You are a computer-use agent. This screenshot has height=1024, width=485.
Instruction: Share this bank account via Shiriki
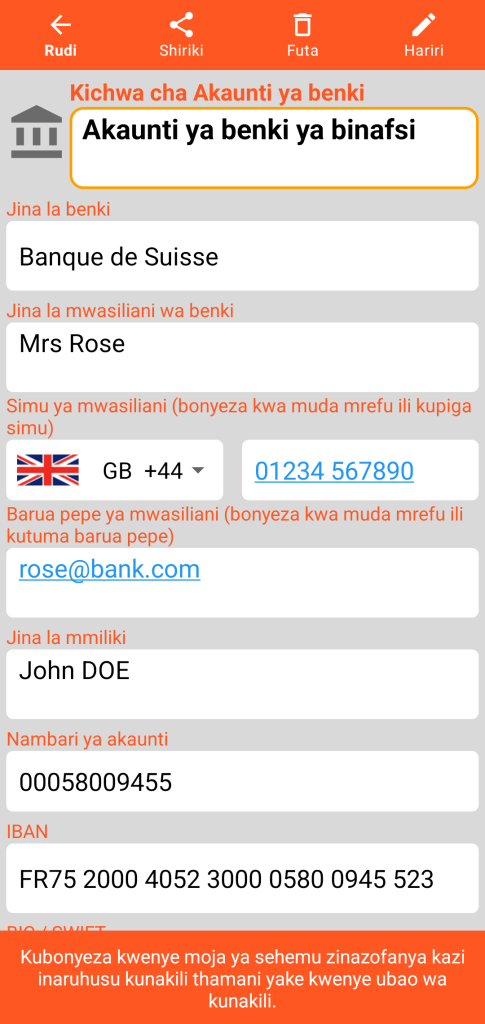coord(181,36)
